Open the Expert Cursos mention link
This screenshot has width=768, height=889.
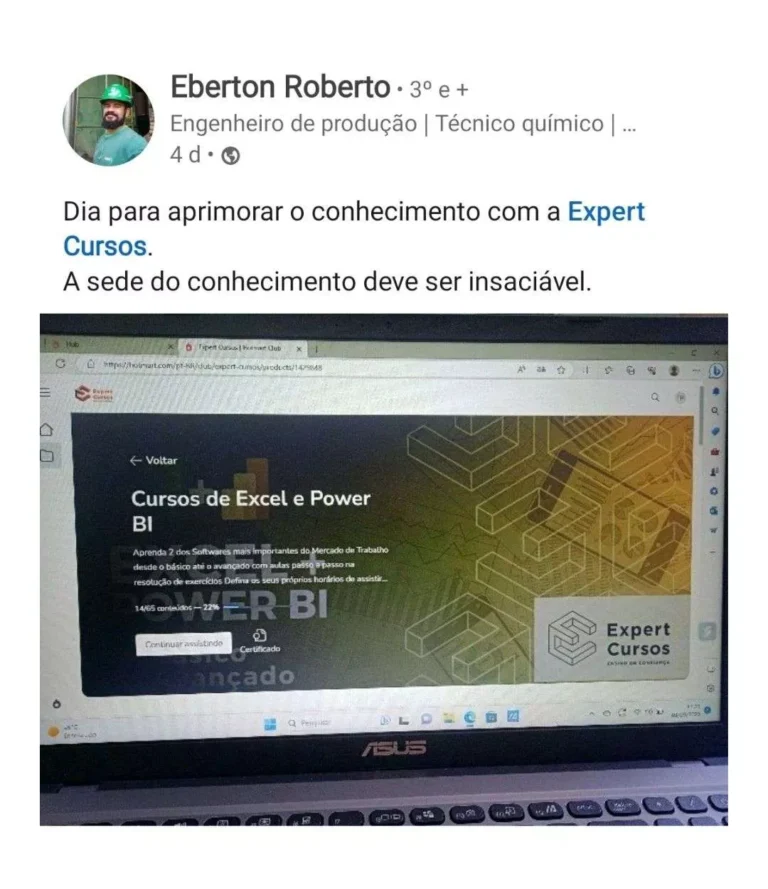pos(606,212)
